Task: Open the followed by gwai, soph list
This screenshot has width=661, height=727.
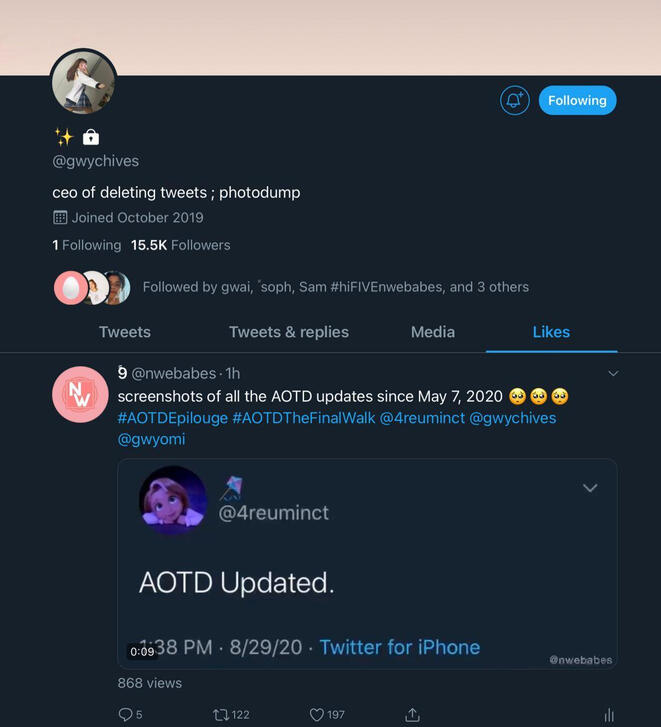Action: pyautogui.click(x=335, y=287)
